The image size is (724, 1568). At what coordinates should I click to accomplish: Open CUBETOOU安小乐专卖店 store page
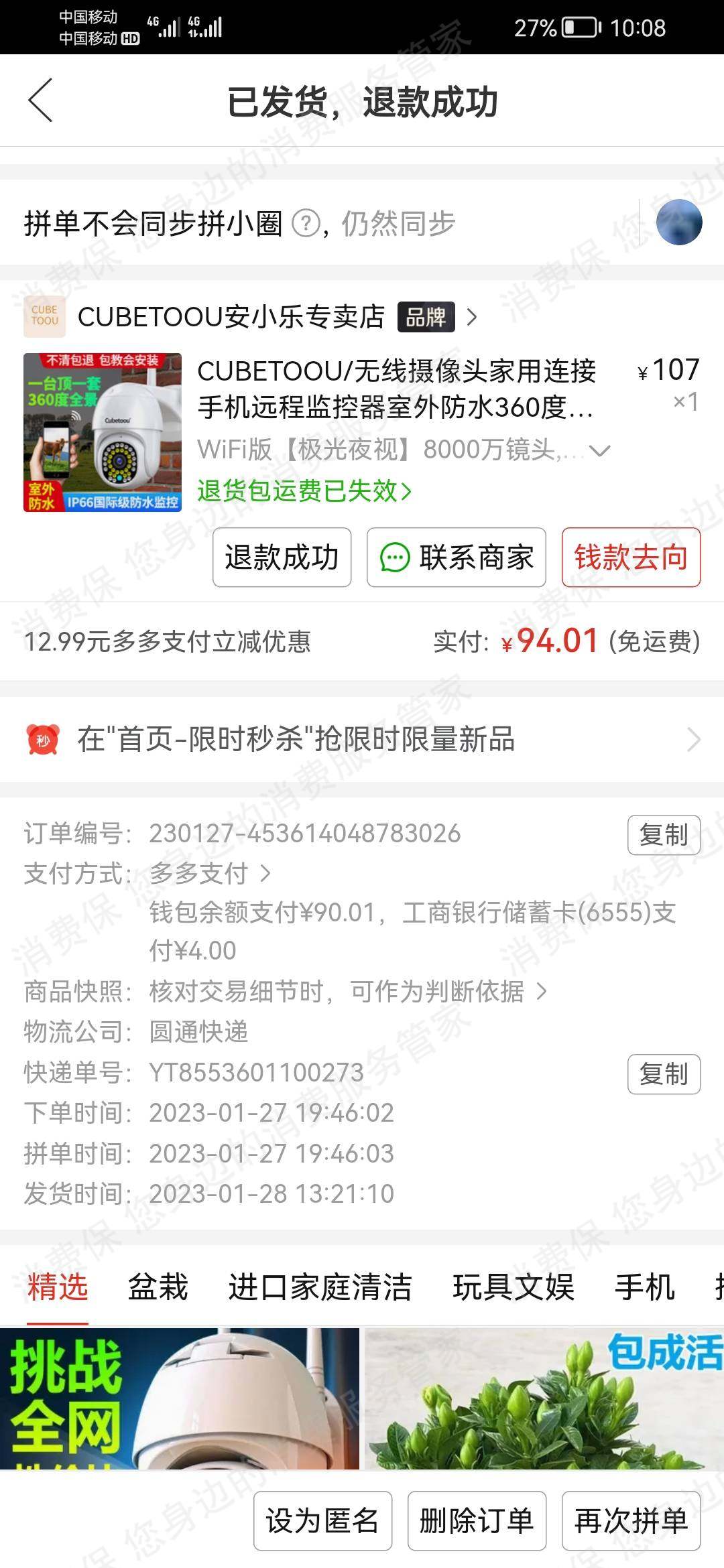click(x=231, y=316)
